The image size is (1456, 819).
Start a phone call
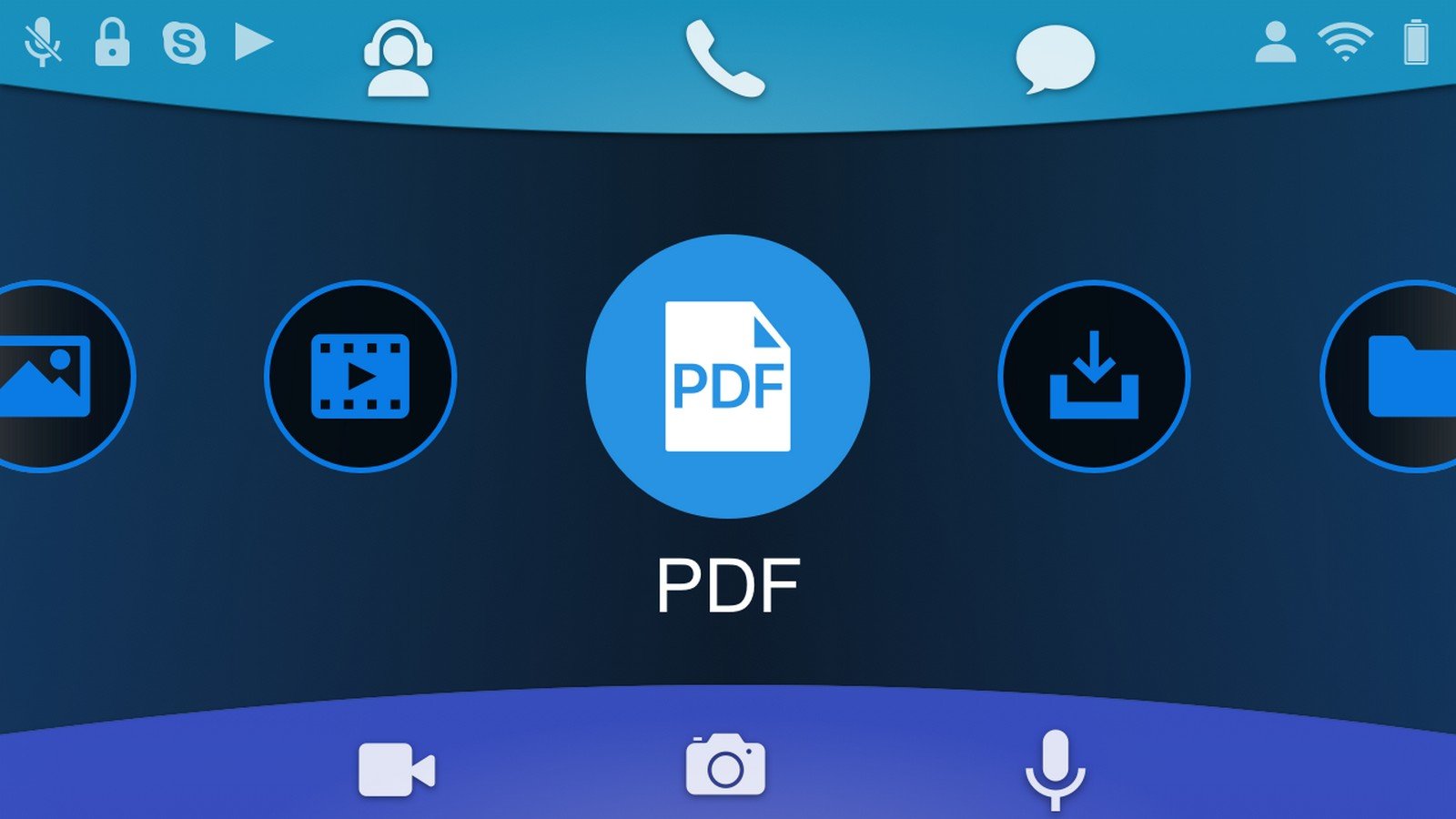pyautogui.click(x=724, y=59)
